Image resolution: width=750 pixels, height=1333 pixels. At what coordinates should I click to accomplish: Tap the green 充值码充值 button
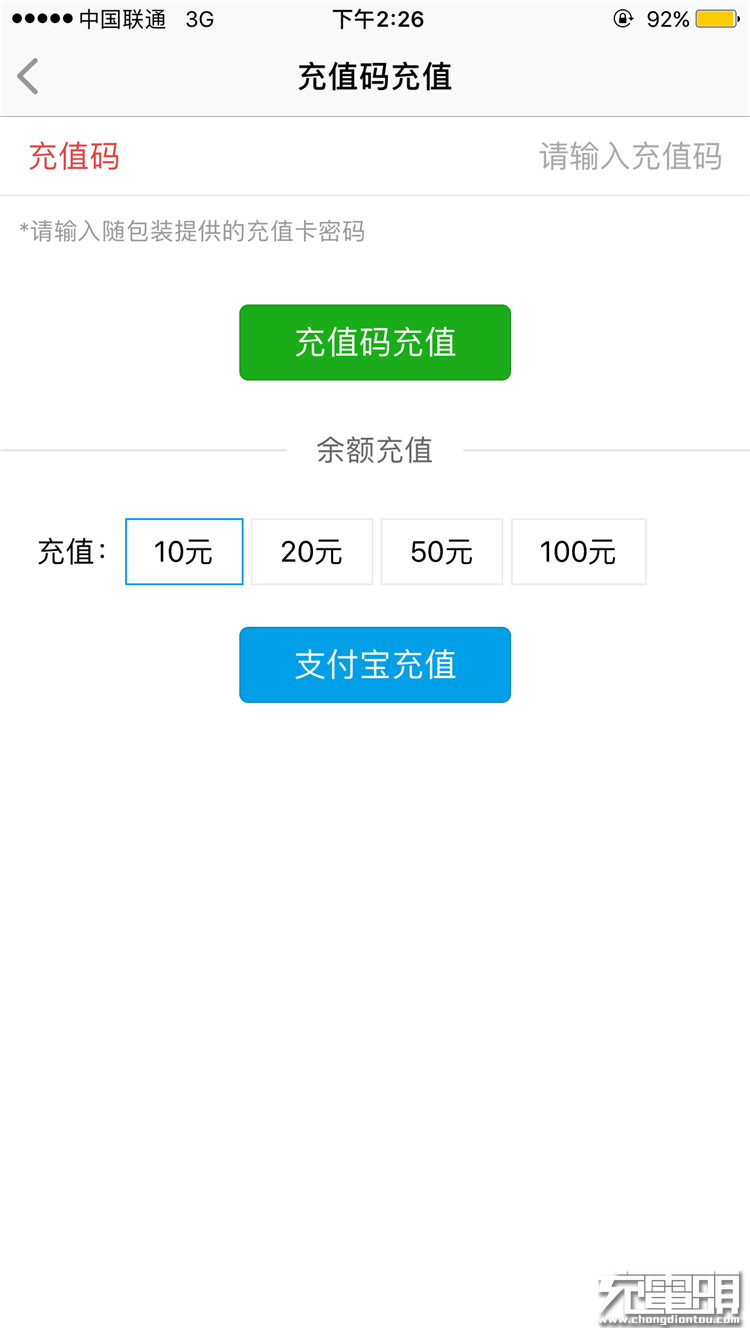tap(375, 342)
